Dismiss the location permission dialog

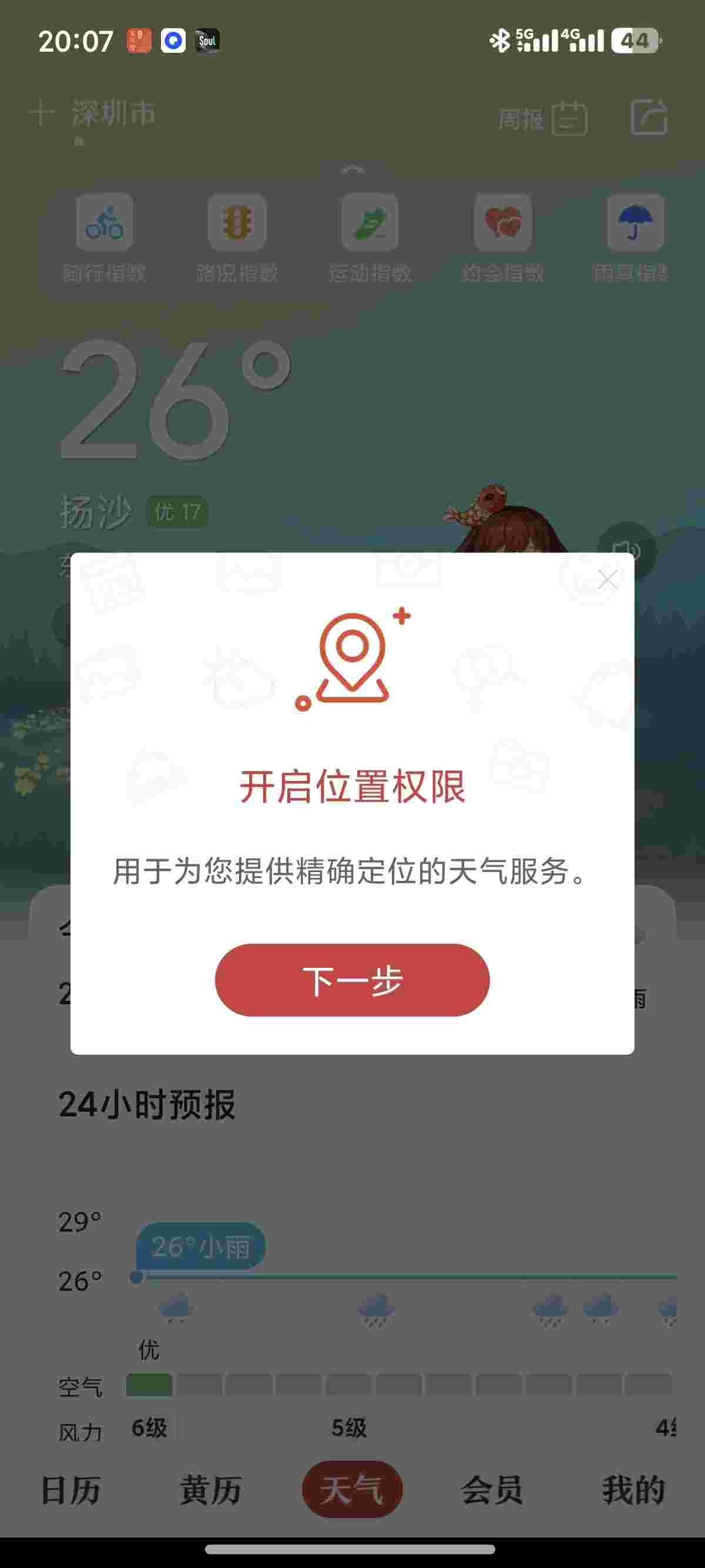pyautogui.click(x=607, y=580)
